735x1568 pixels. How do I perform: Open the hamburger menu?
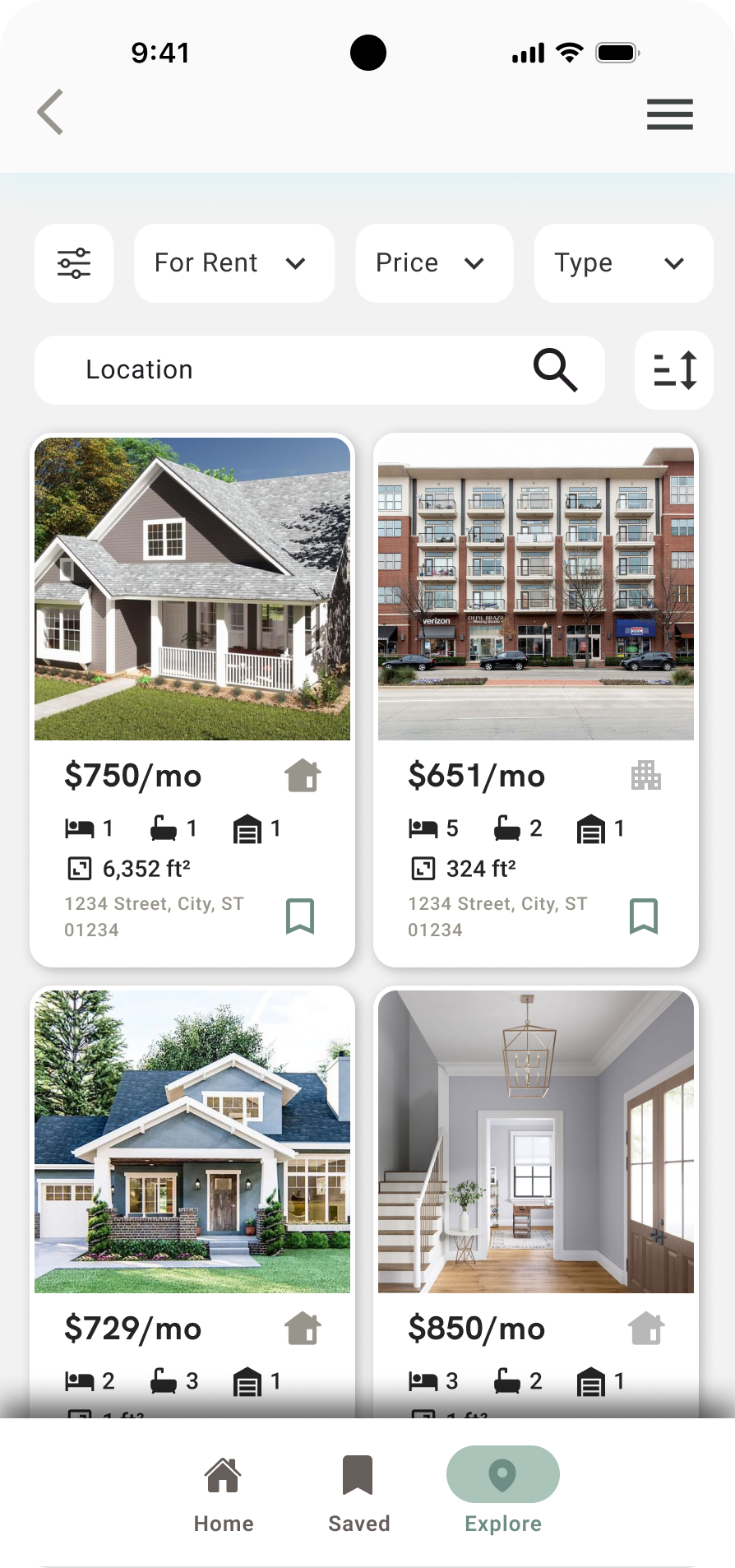pos(669,114)
